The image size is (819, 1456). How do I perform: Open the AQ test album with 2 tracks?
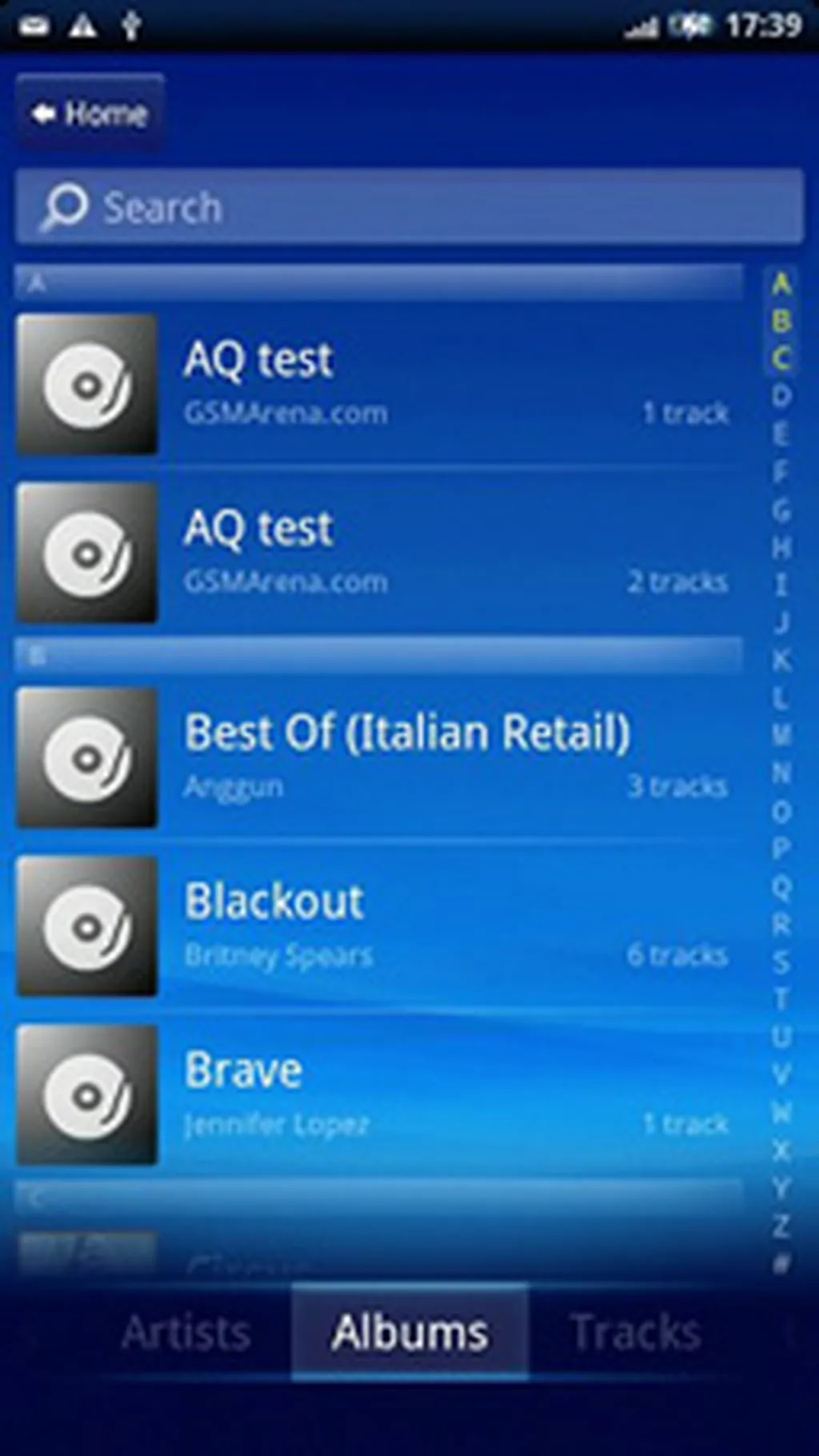click(x=376, y=552)
